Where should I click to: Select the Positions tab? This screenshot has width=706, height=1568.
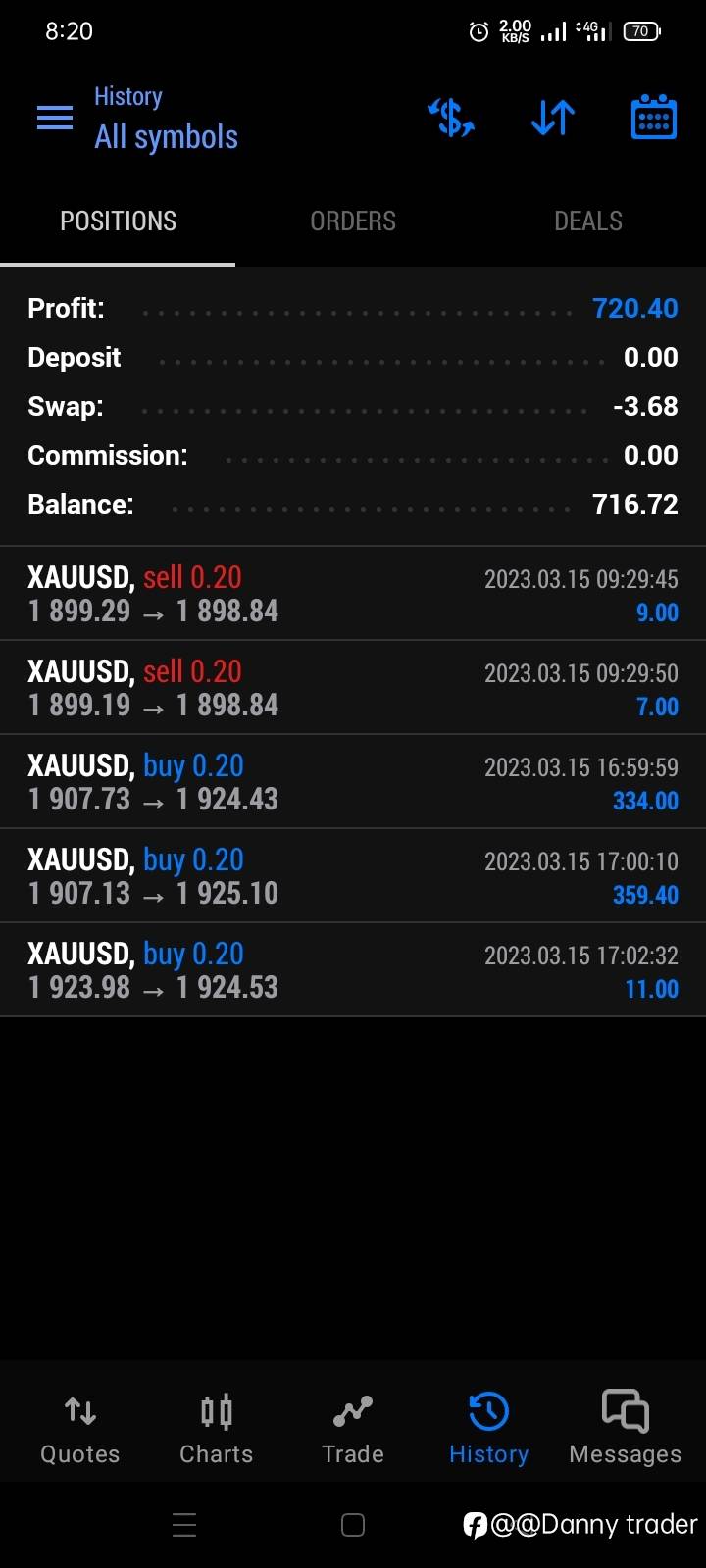point(118,221)
